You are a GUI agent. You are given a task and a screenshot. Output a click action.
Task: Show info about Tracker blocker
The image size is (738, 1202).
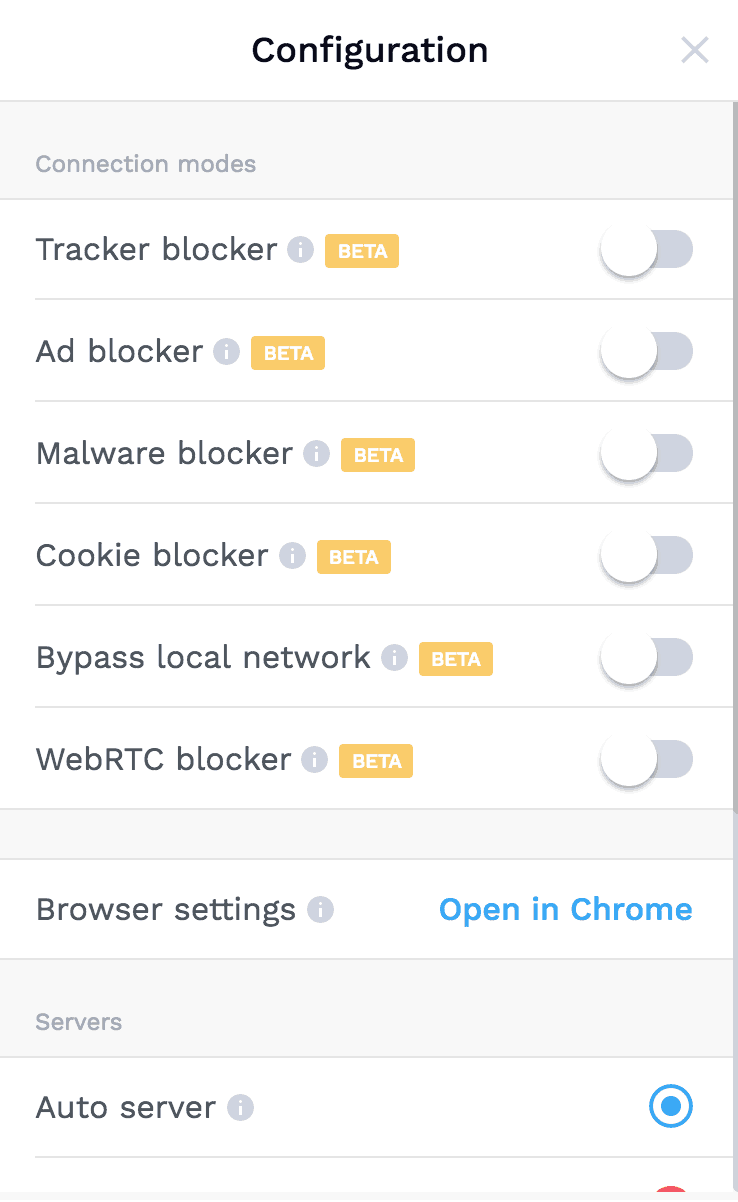point(301,249)
